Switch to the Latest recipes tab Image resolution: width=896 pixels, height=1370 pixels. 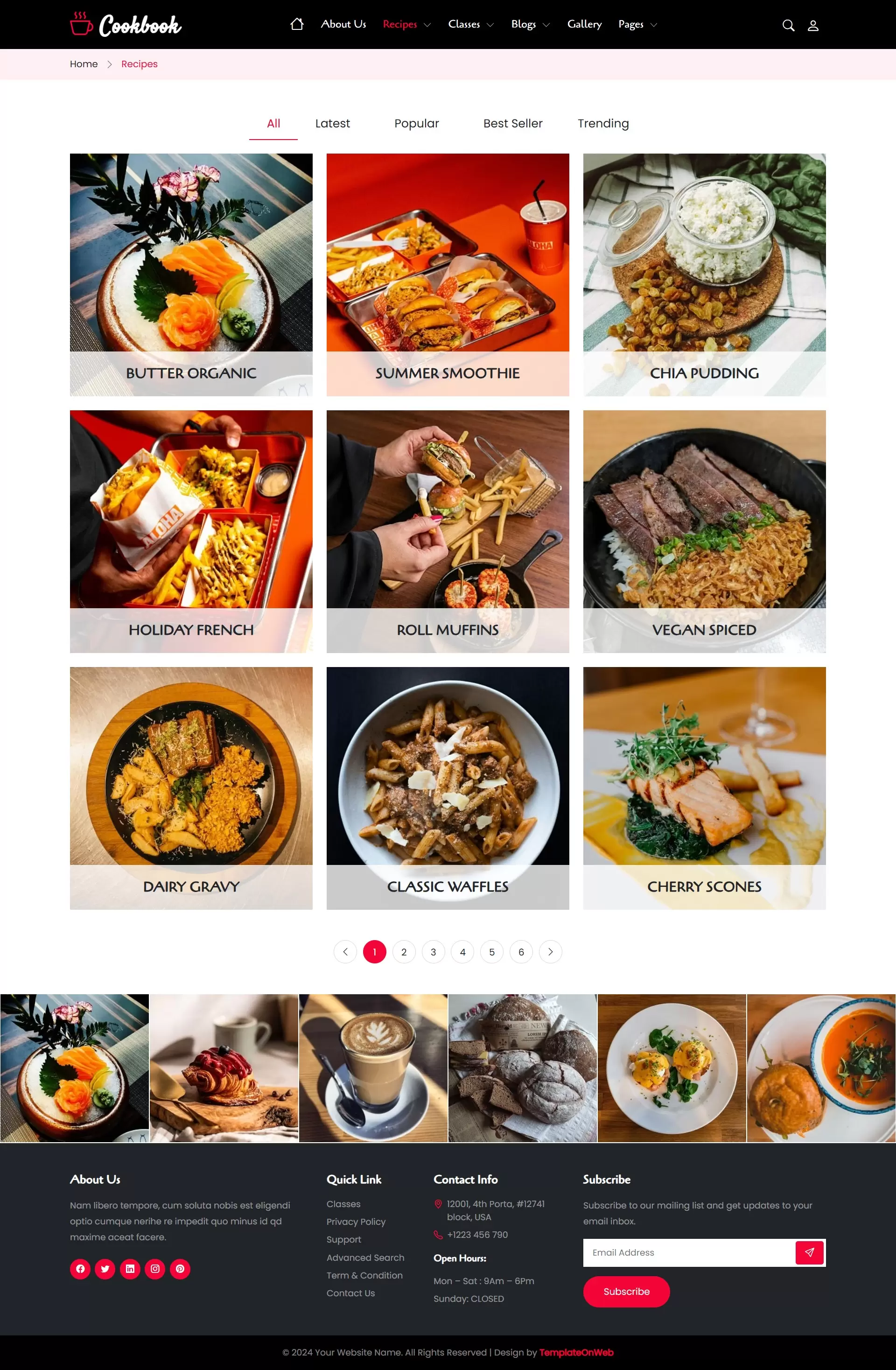point(332,123)
